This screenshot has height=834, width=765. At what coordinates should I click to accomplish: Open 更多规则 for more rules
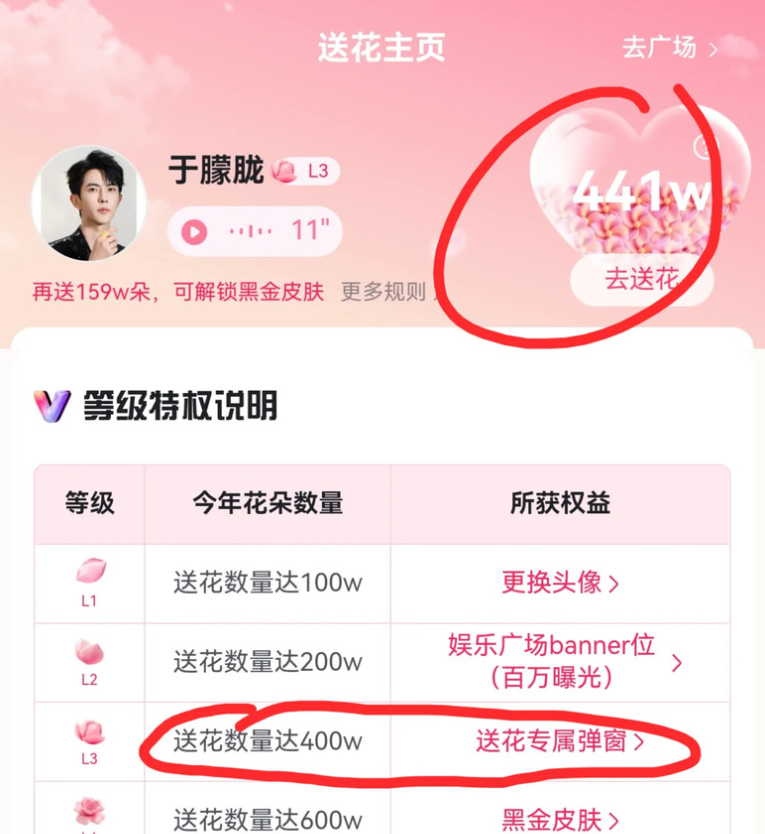click(x=384, y=292)
